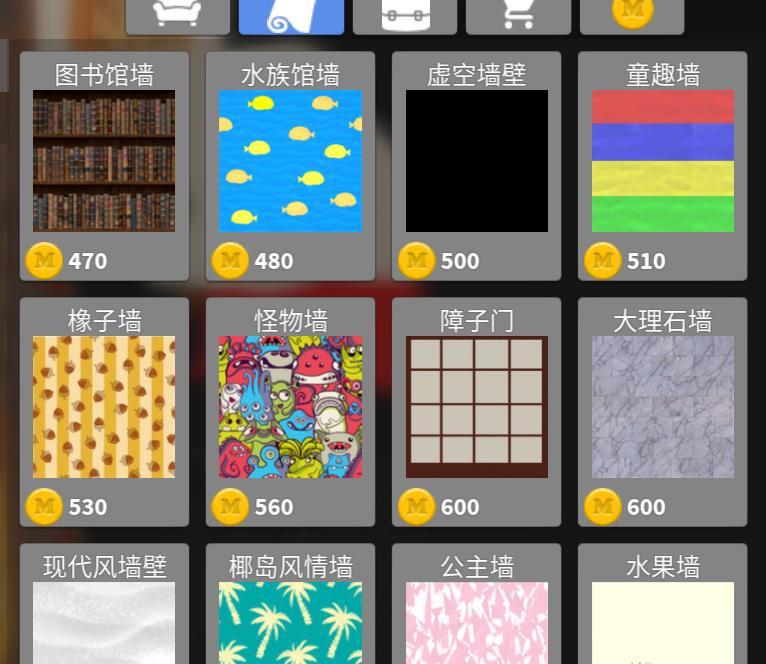The image size is (766, 664).
Task: Switch to the furniture sofa tab
Action: click(178, 14)
